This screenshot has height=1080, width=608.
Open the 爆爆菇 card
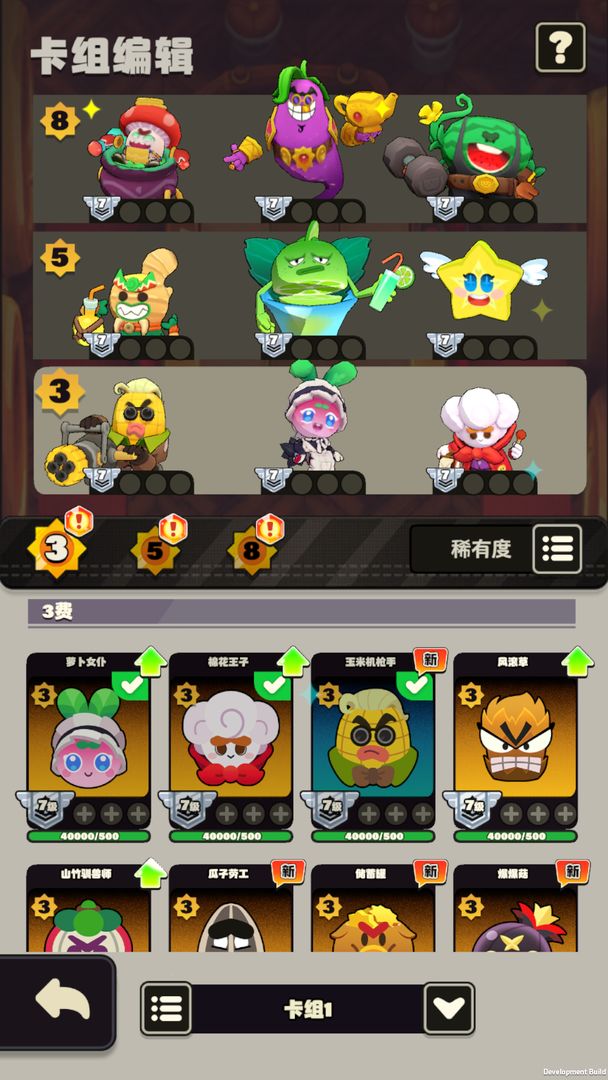click(x=515, y=908)
